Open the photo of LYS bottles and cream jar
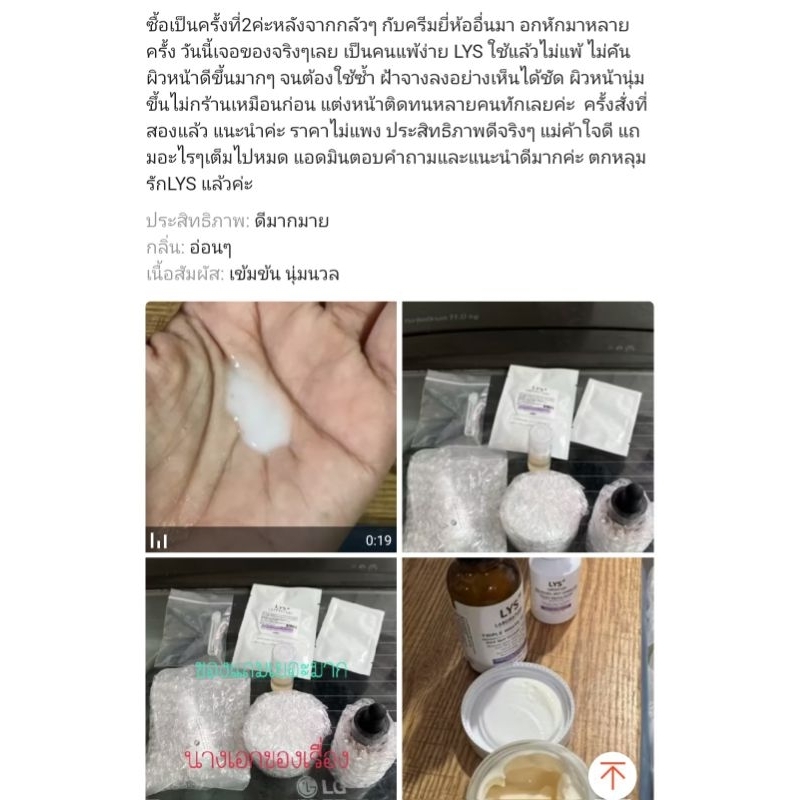 528,679
